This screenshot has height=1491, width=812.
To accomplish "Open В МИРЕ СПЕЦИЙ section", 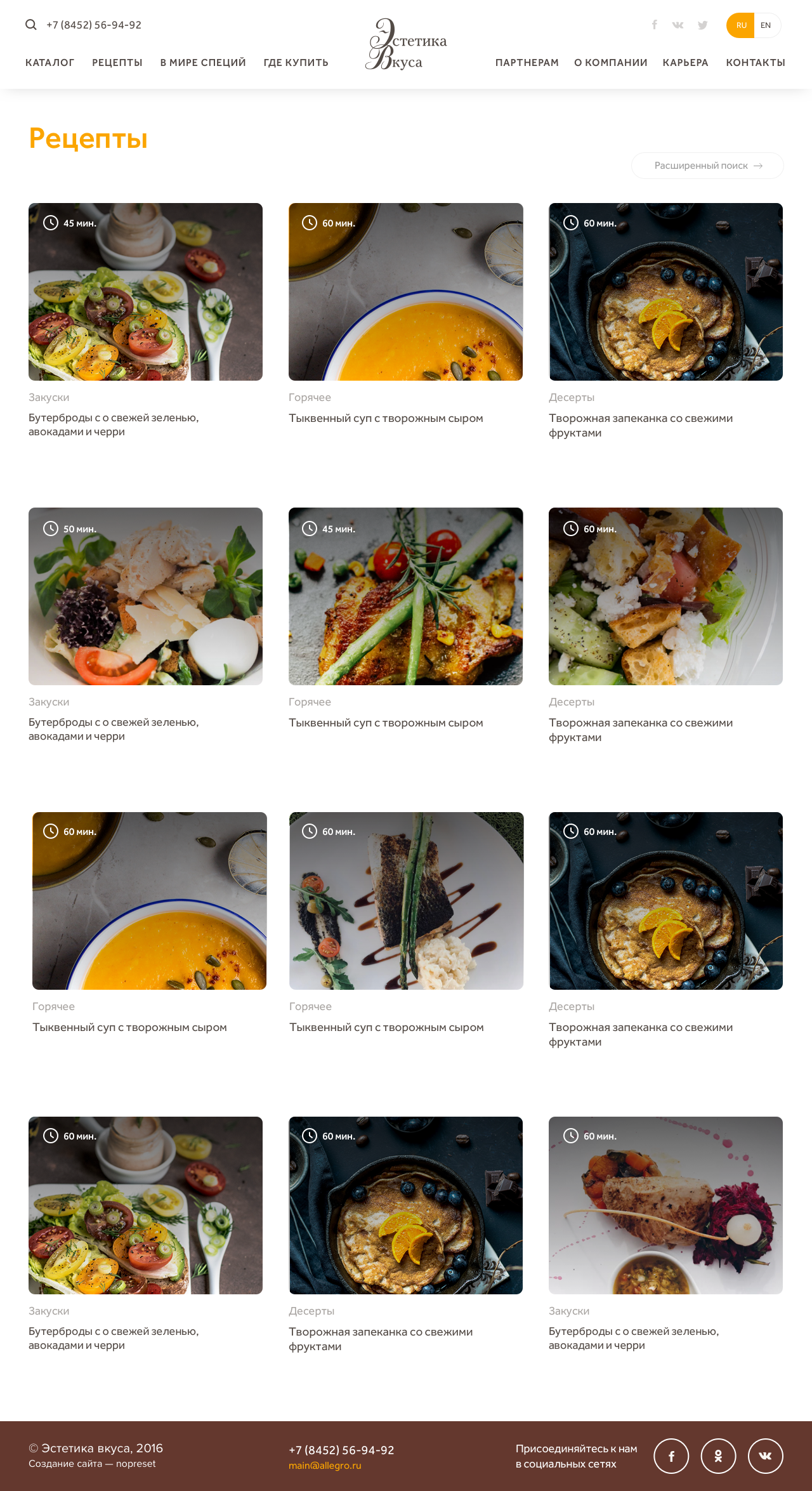I will (x=203, y=62).
